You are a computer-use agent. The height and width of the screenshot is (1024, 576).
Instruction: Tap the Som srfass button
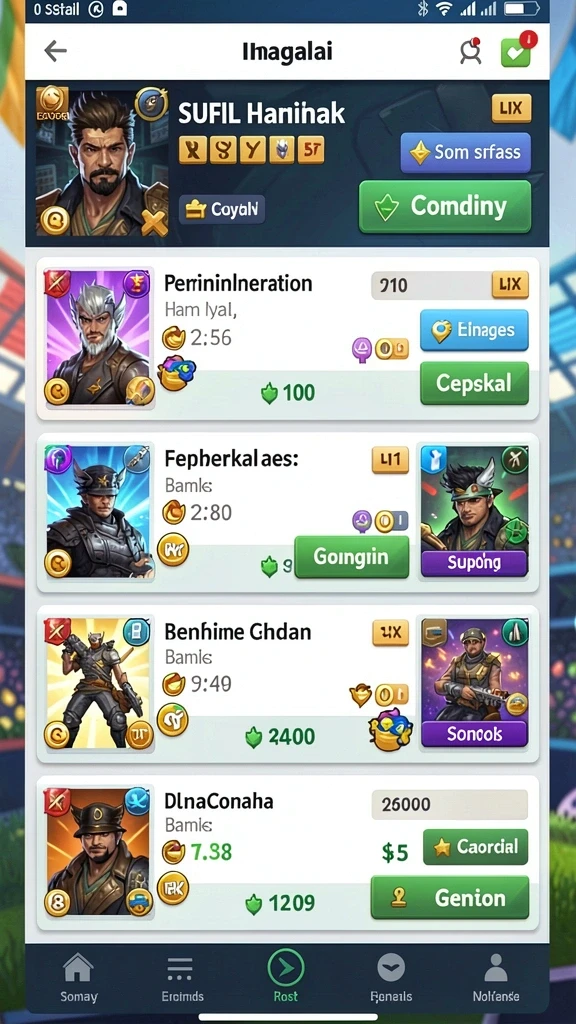[x=465, y=152]
